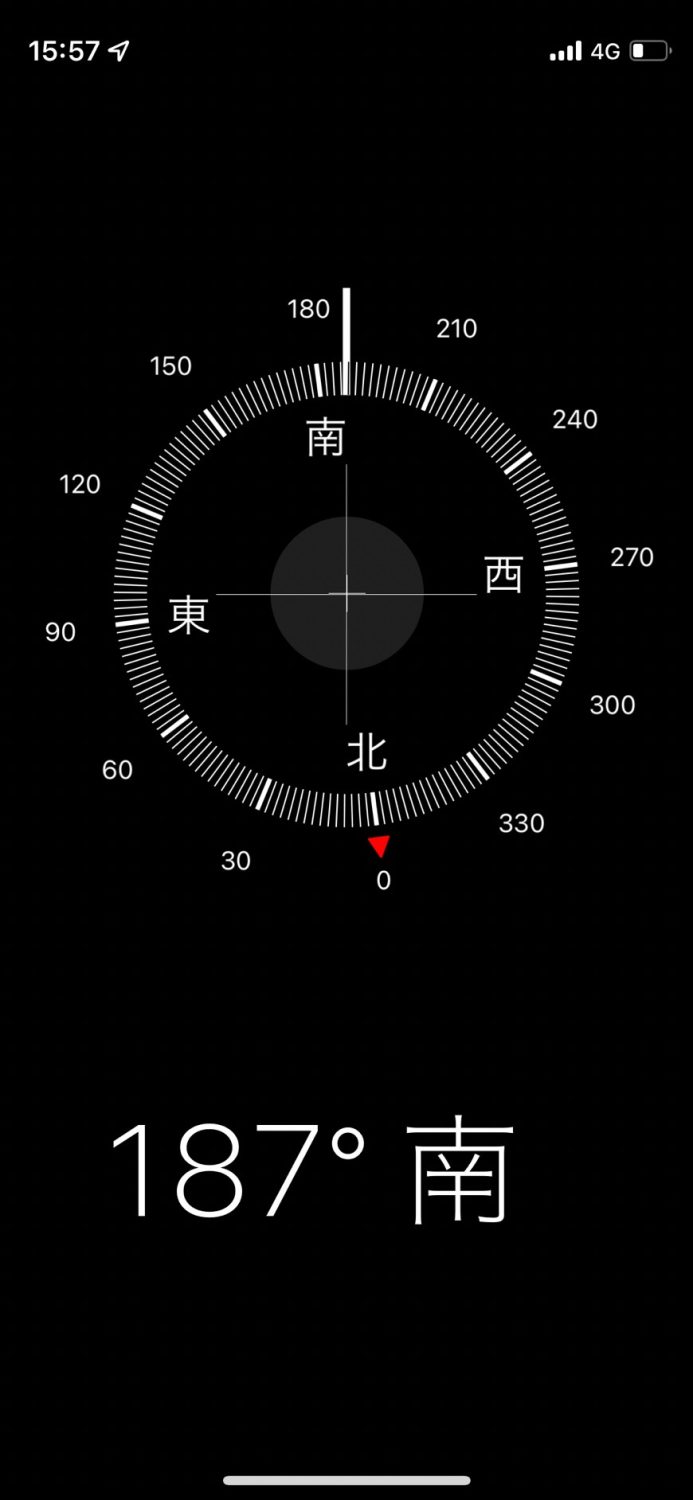Viewport: 693px width, 1500px height.
Task: Tap the compass dial to lock bearing
Action: (347, 594)
